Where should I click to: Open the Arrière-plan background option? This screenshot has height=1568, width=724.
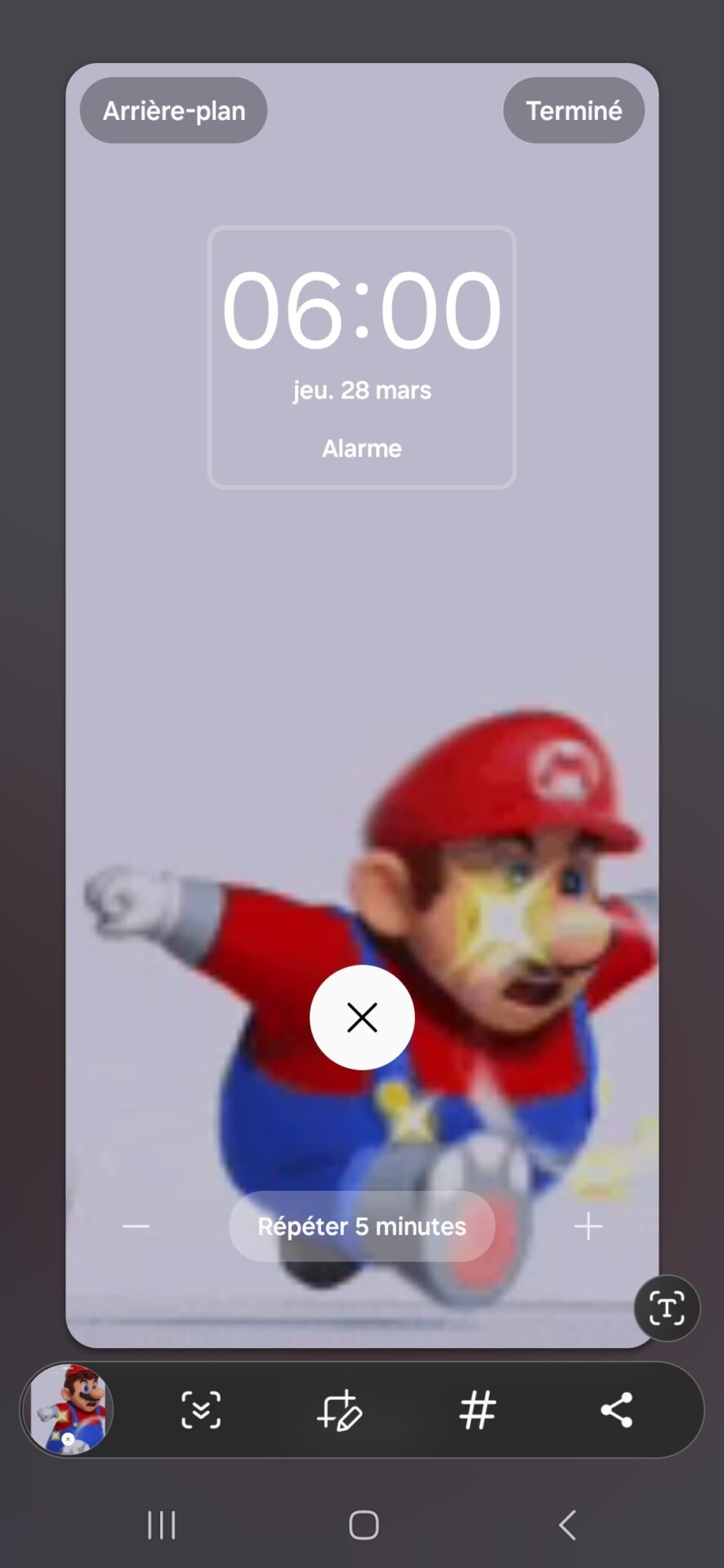(x=173, y=110)
